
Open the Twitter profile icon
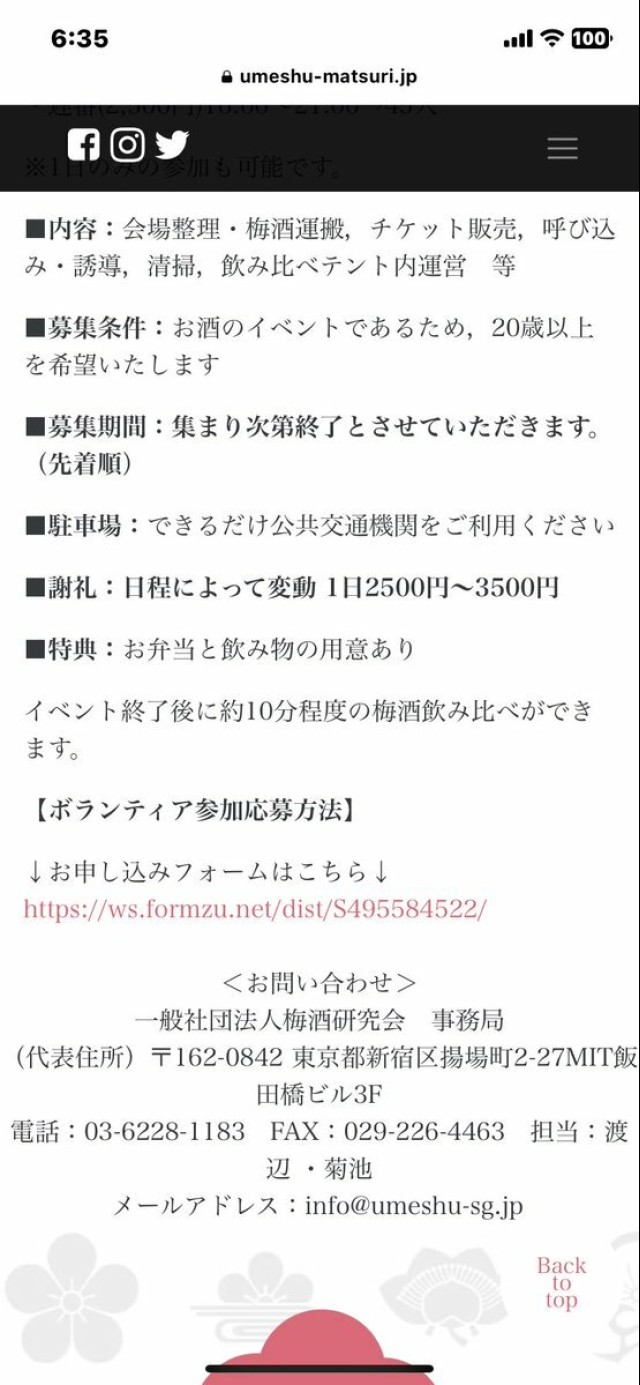171,145
